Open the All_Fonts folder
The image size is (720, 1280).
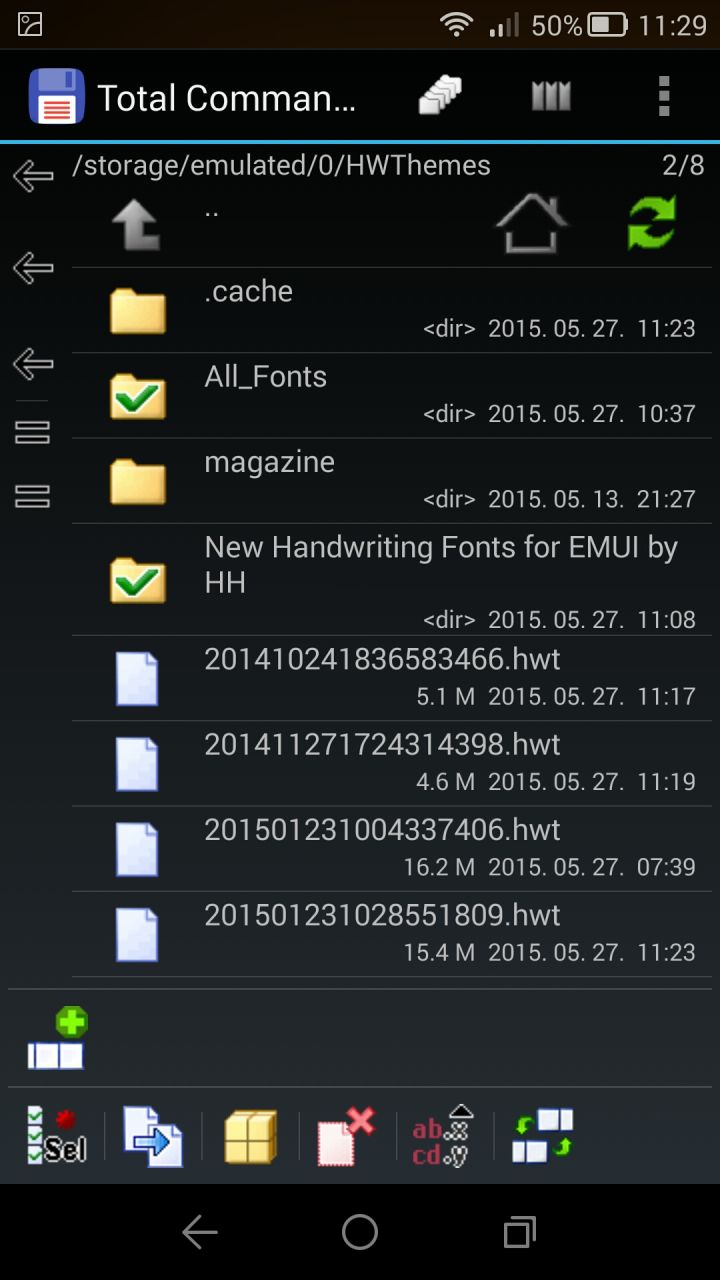pyautogui.click(x=392, y=395)
